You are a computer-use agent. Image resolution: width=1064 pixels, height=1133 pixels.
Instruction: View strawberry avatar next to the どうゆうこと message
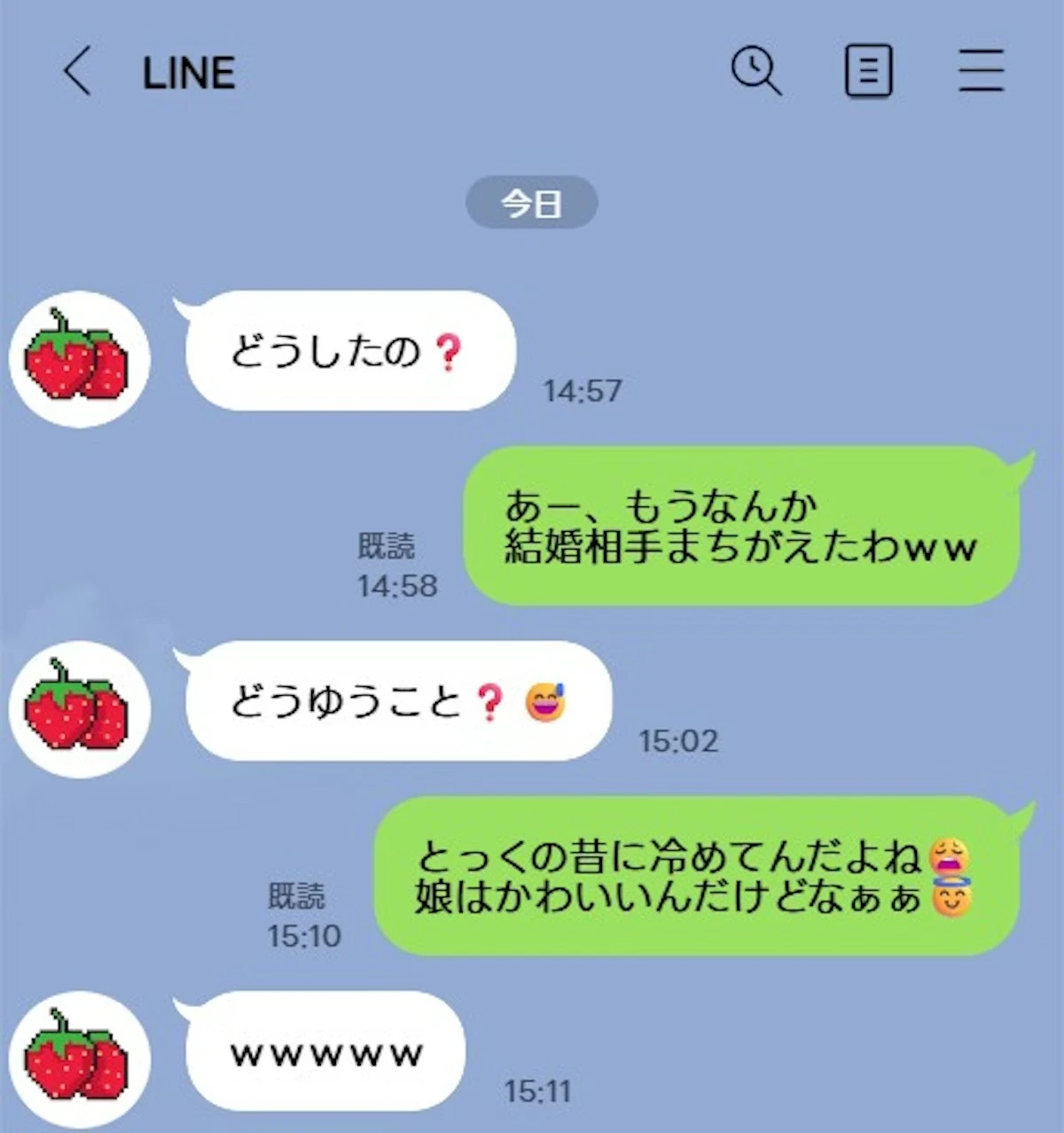point(79,709)
